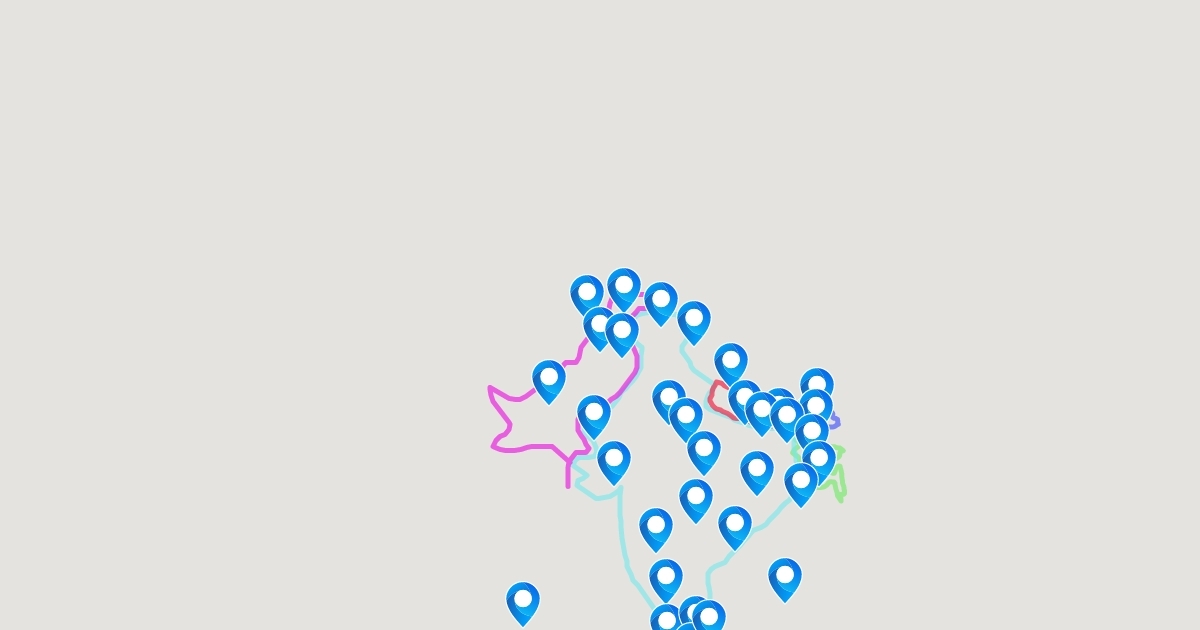Tap the lone pin far outside the outlined regions
Viewport: 1200px width, 630px height.
523,603
